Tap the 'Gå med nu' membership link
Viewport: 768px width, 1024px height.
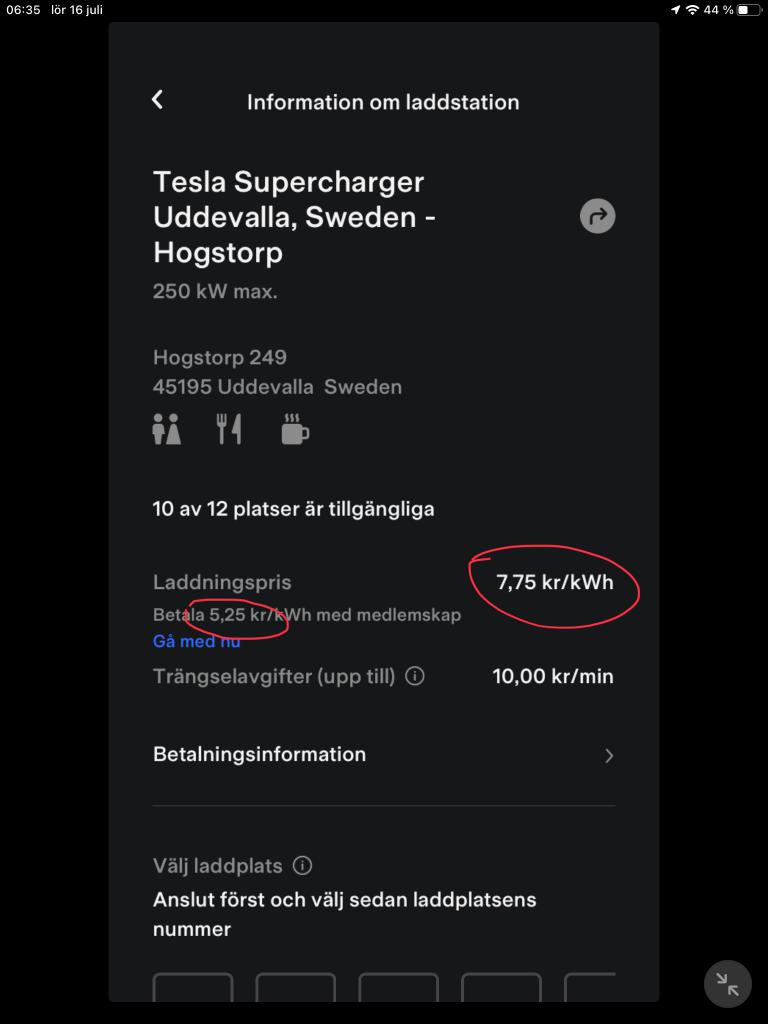(197, 641)
